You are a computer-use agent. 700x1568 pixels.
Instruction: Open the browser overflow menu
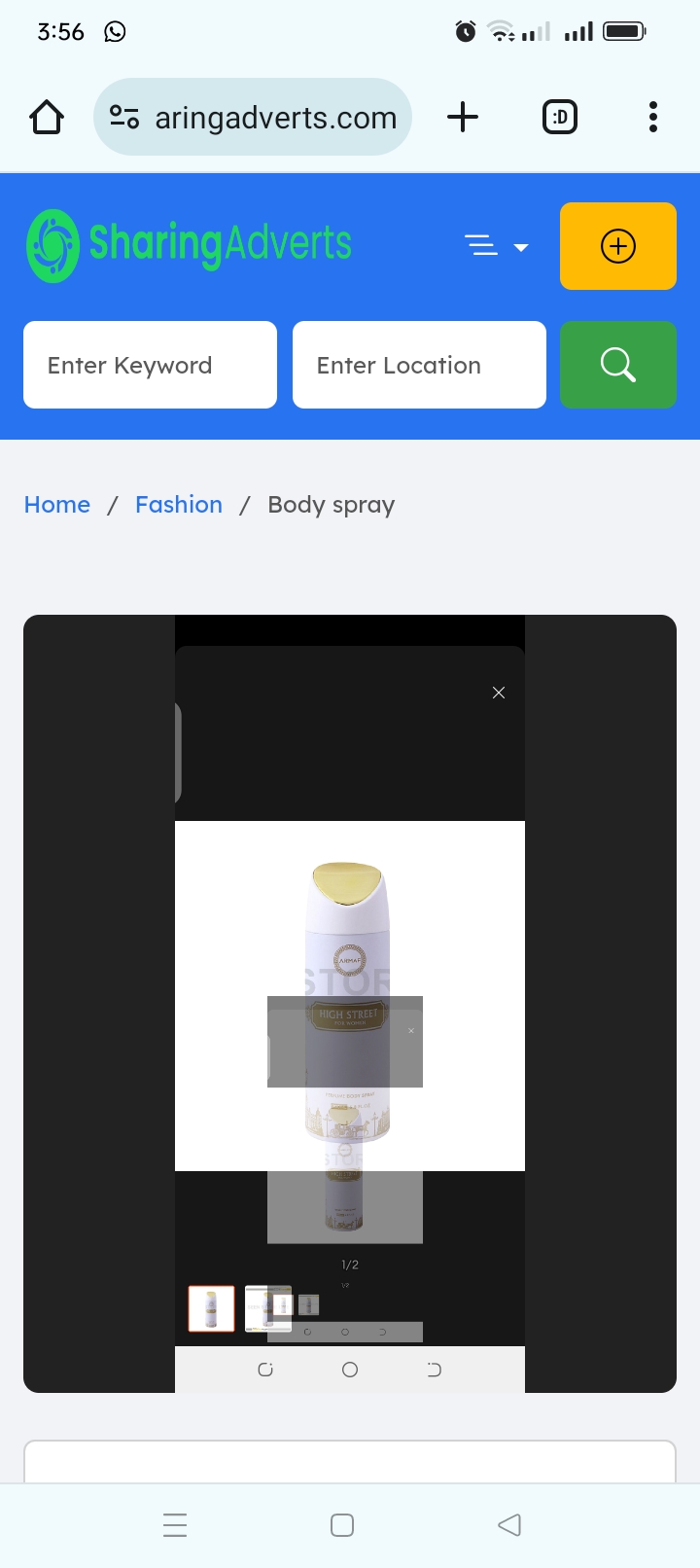tap(653, 117)
